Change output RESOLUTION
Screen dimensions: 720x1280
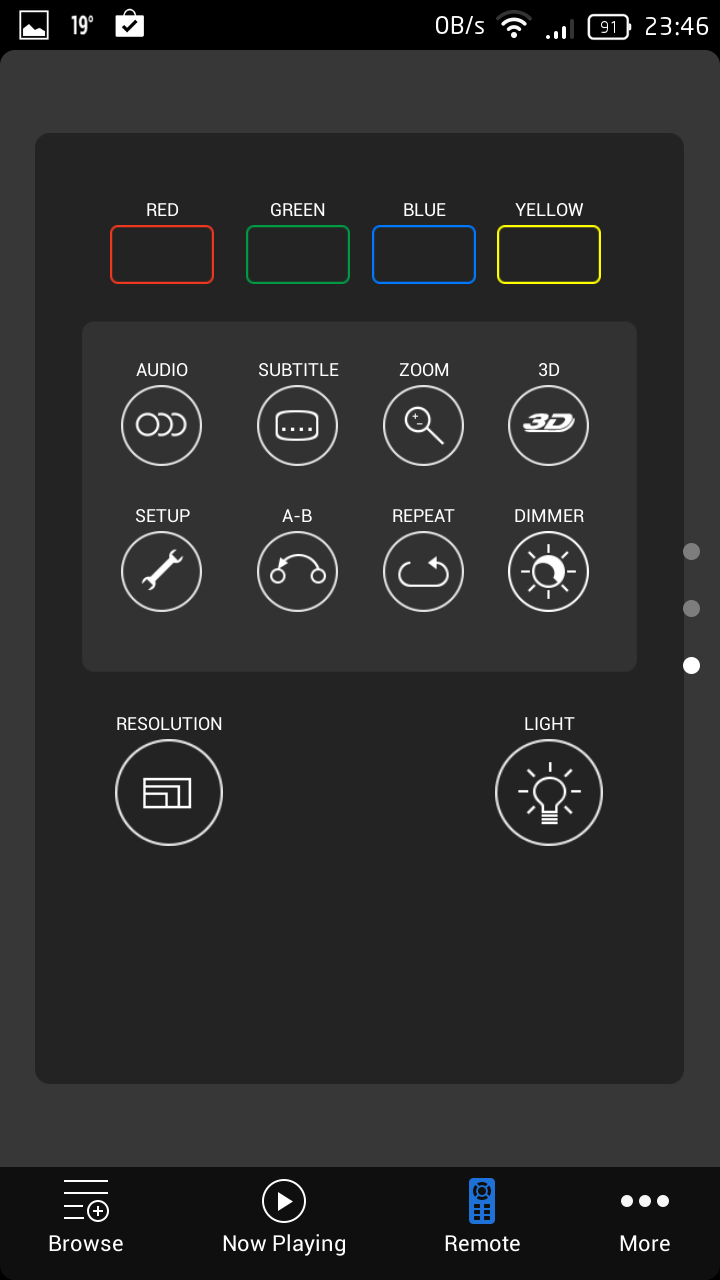pyautogui.click(x=169, y=792)
